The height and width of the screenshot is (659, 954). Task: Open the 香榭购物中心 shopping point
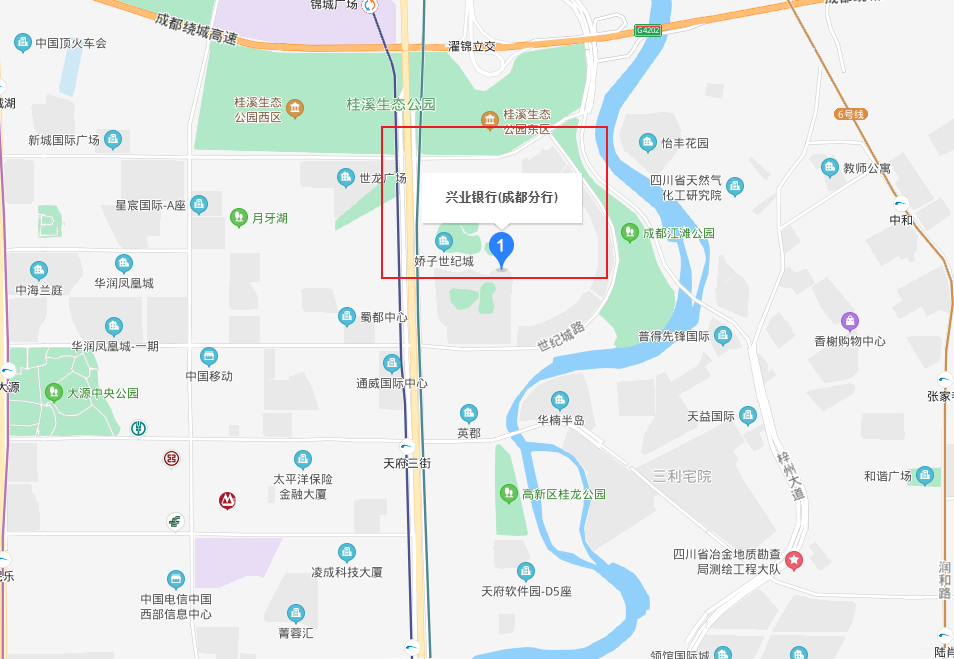coord(850,321)
